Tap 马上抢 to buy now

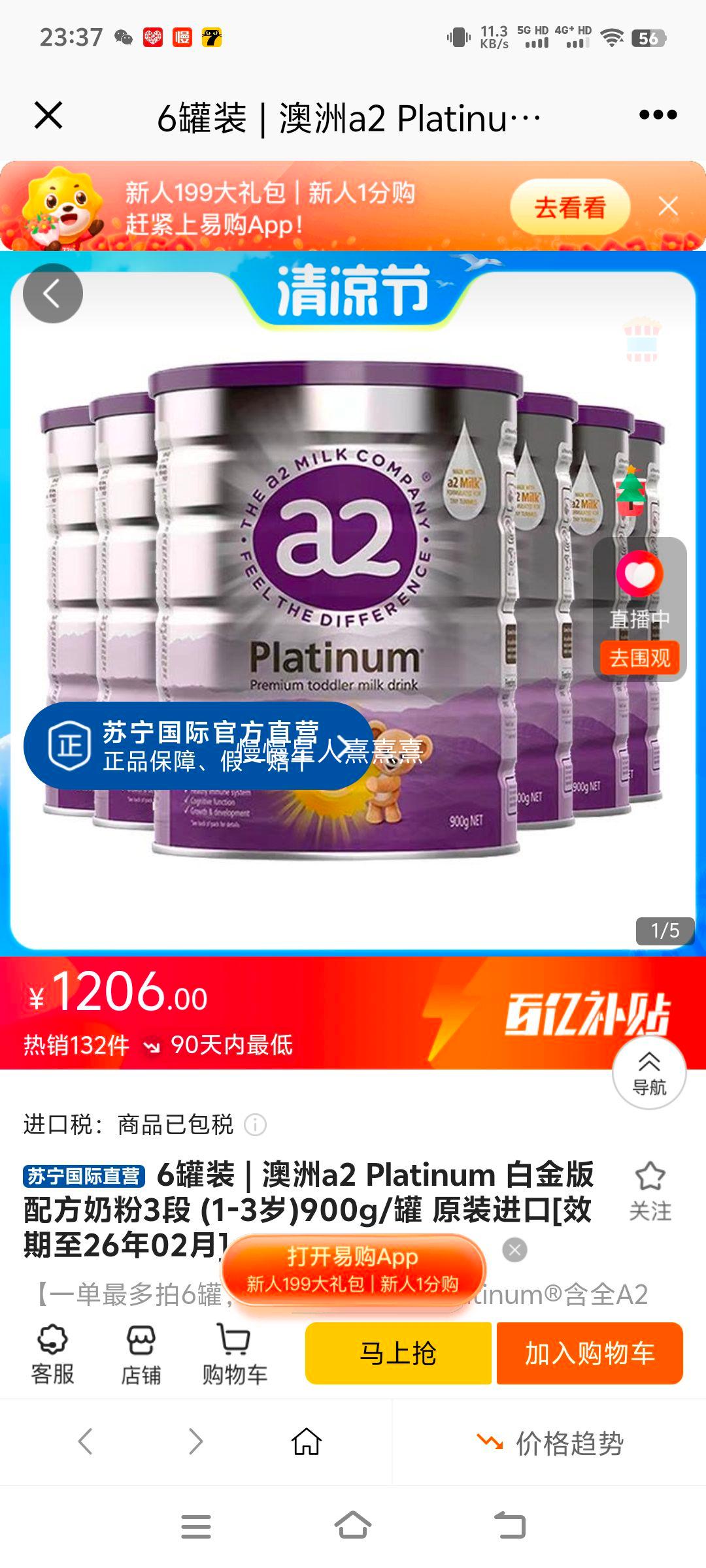point(399,1354)
